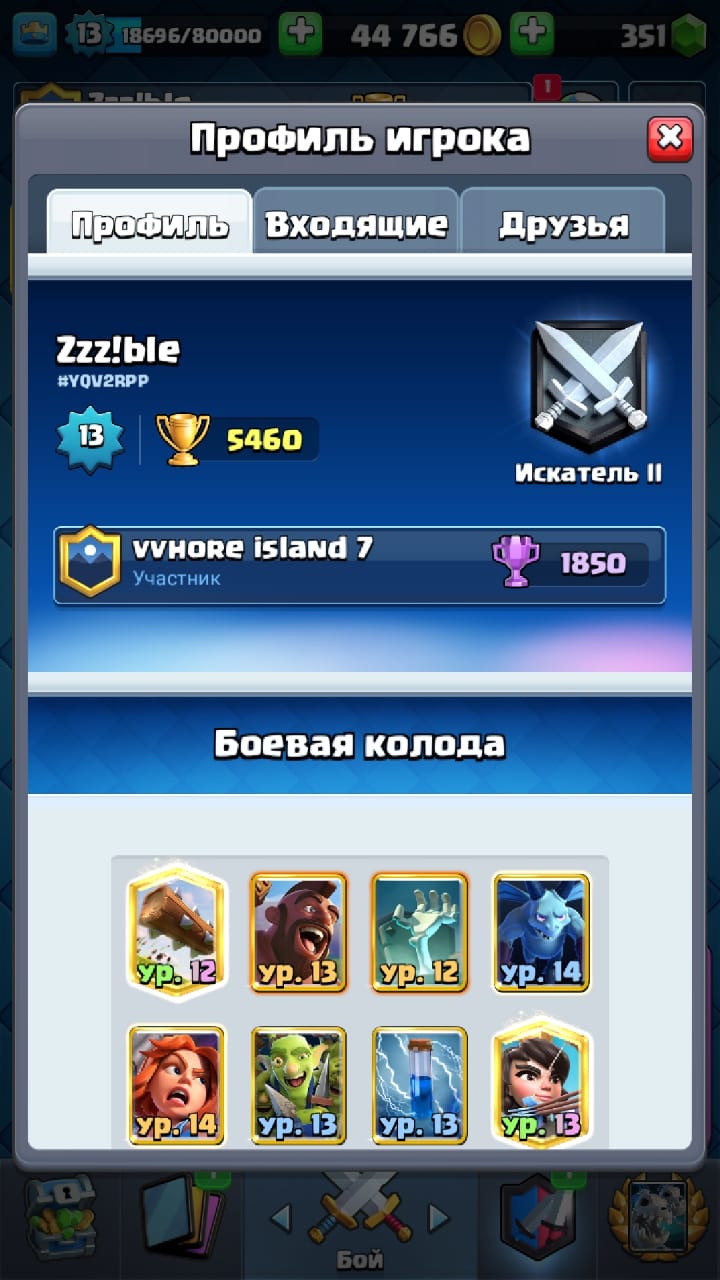Open the blue Minions card at level 14
This screenshot has height=1280, width=720.
point(541,932)
